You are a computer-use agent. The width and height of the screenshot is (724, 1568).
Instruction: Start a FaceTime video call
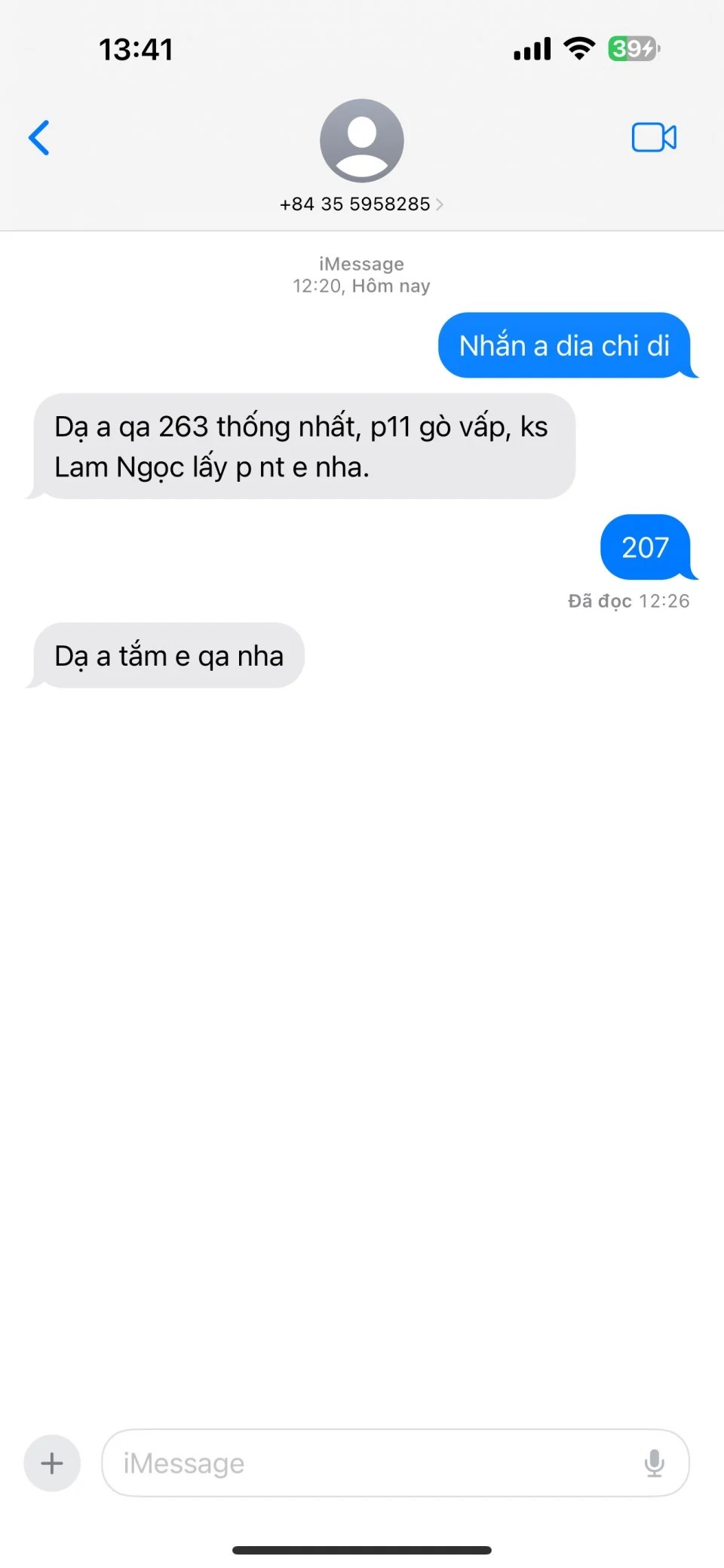point(653,138)
